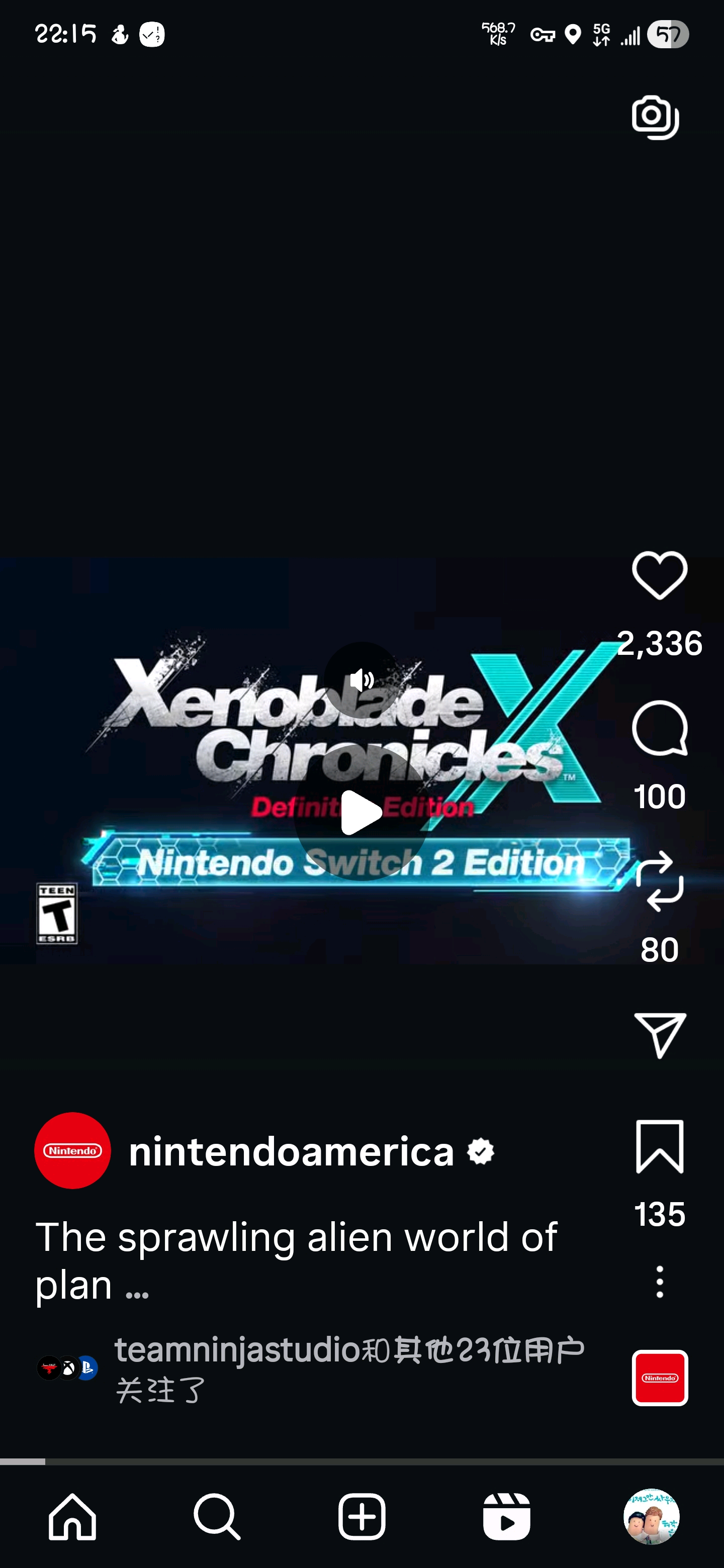724x1568 pixels.
Task: Switch to the Reels tab
Action: pos(507,1516)
